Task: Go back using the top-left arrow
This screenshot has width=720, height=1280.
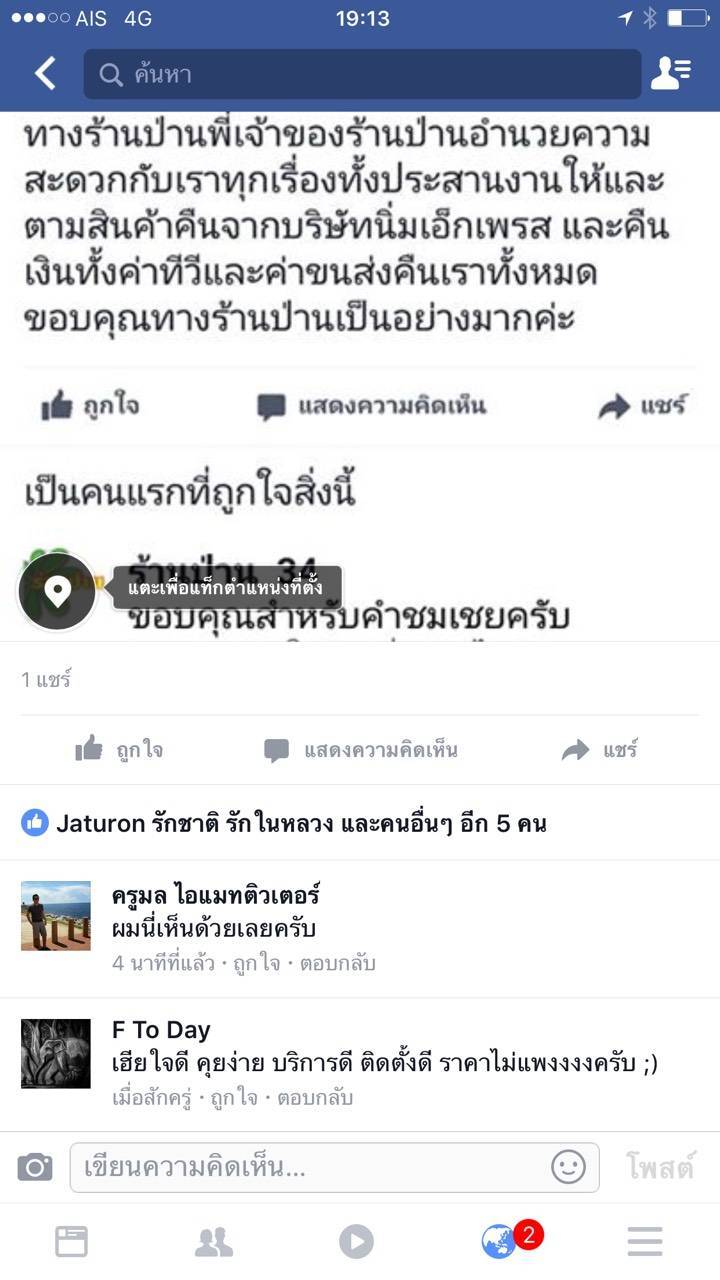Action: pos(45,73)
